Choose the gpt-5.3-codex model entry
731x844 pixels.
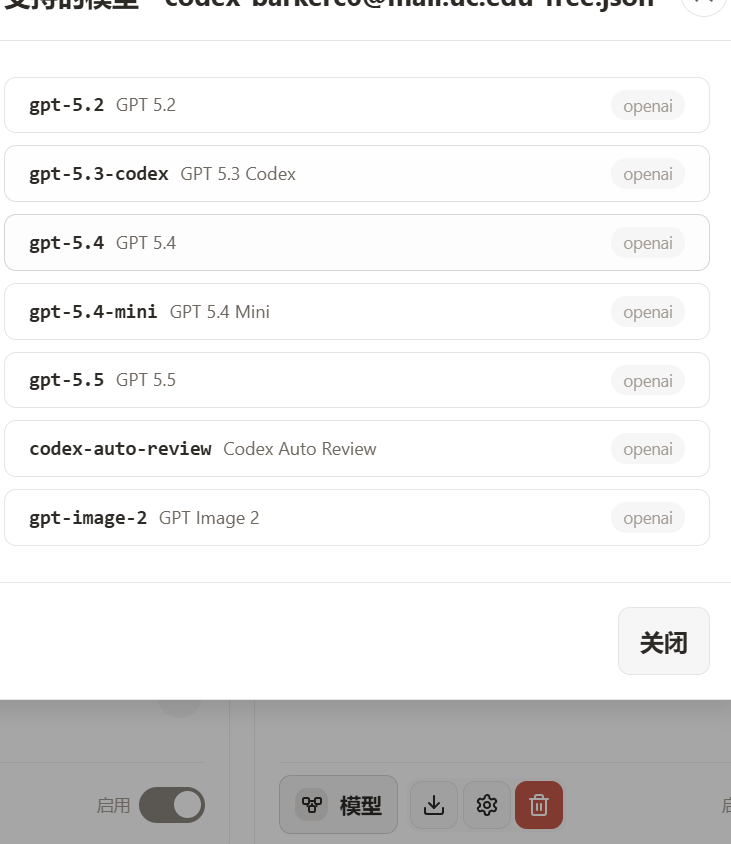tap(357, 174)
